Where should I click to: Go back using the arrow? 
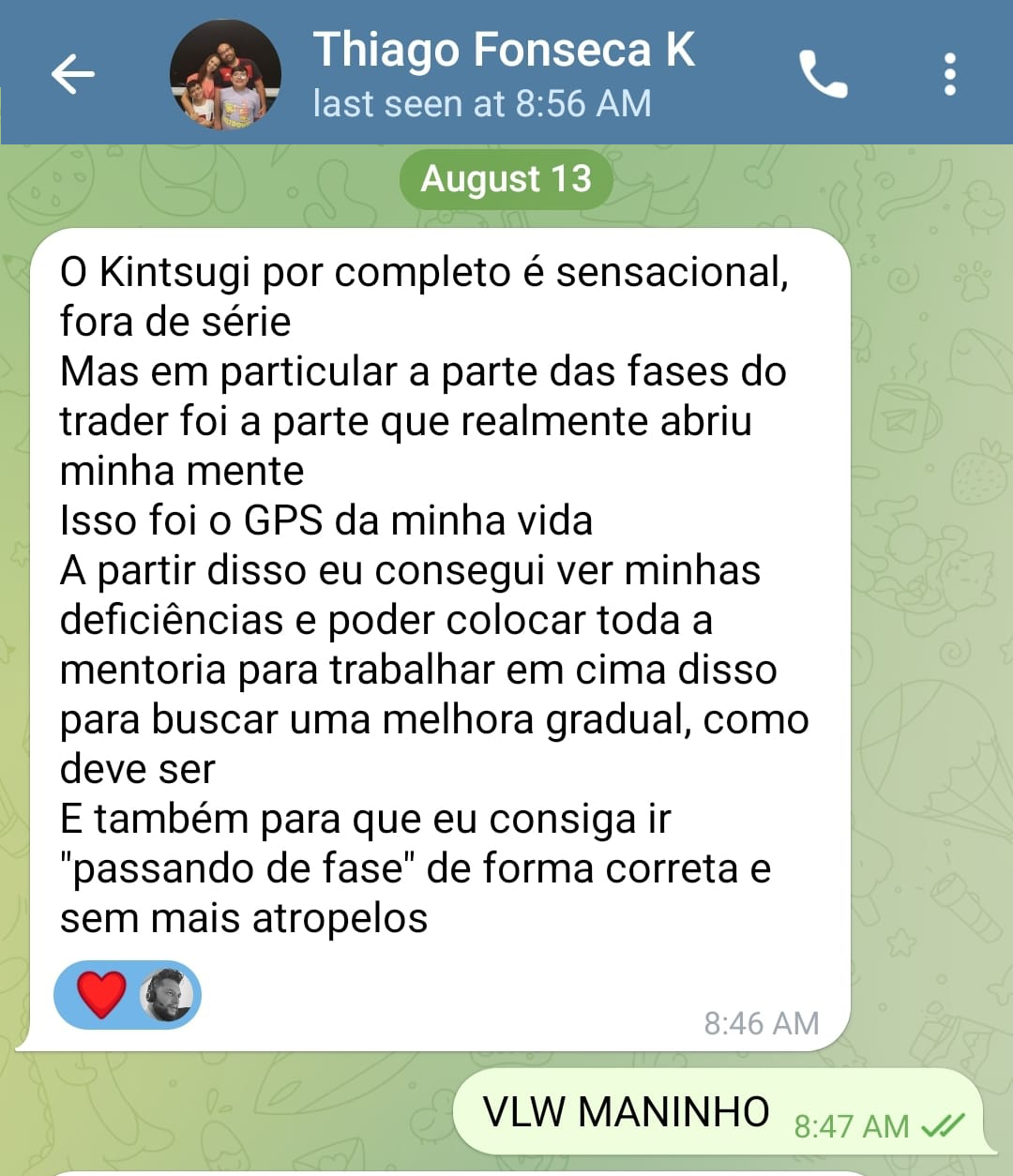point(73,74)
